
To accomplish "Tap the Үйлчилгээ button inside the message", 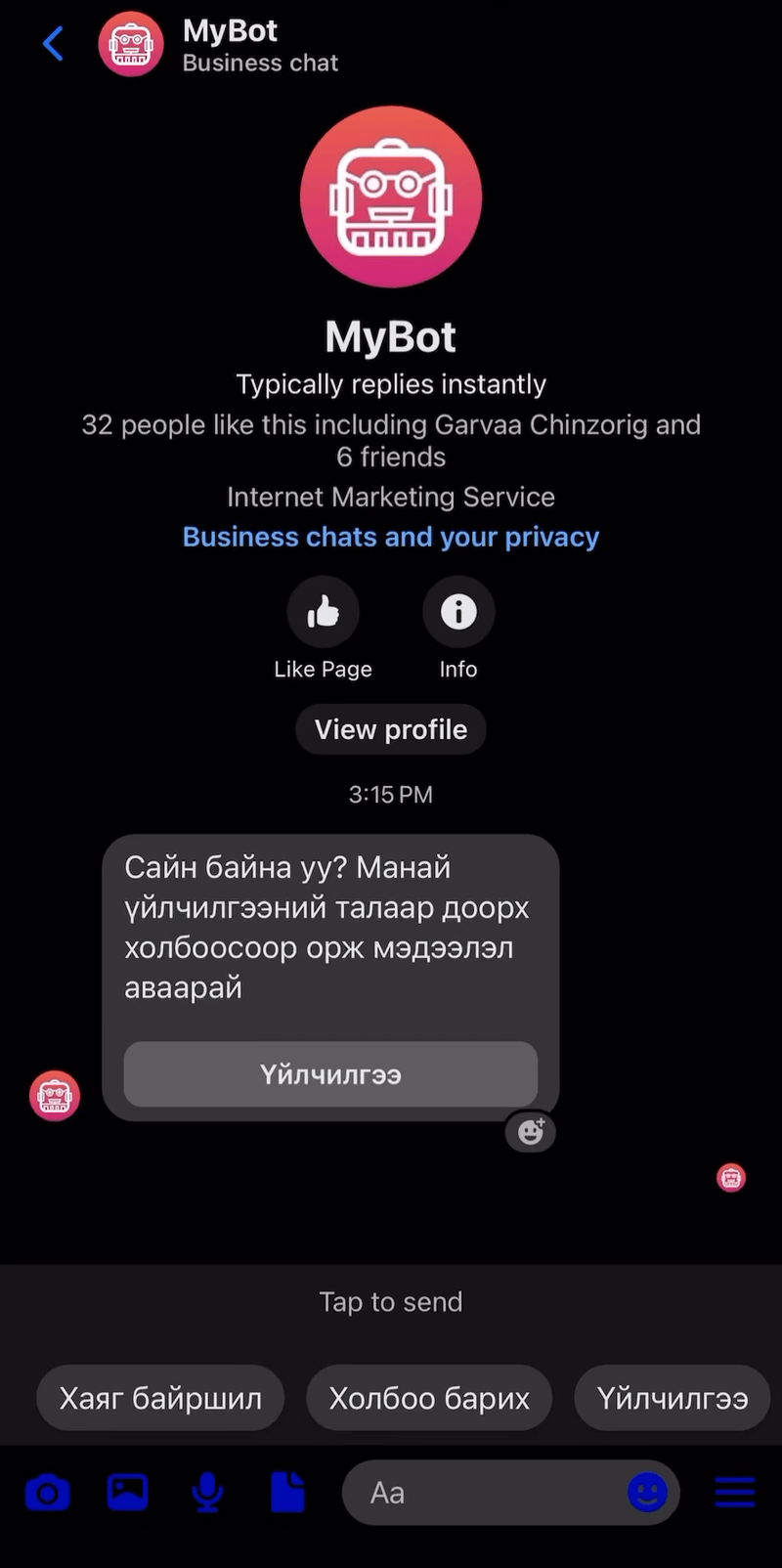I will tap(330, 1074).
